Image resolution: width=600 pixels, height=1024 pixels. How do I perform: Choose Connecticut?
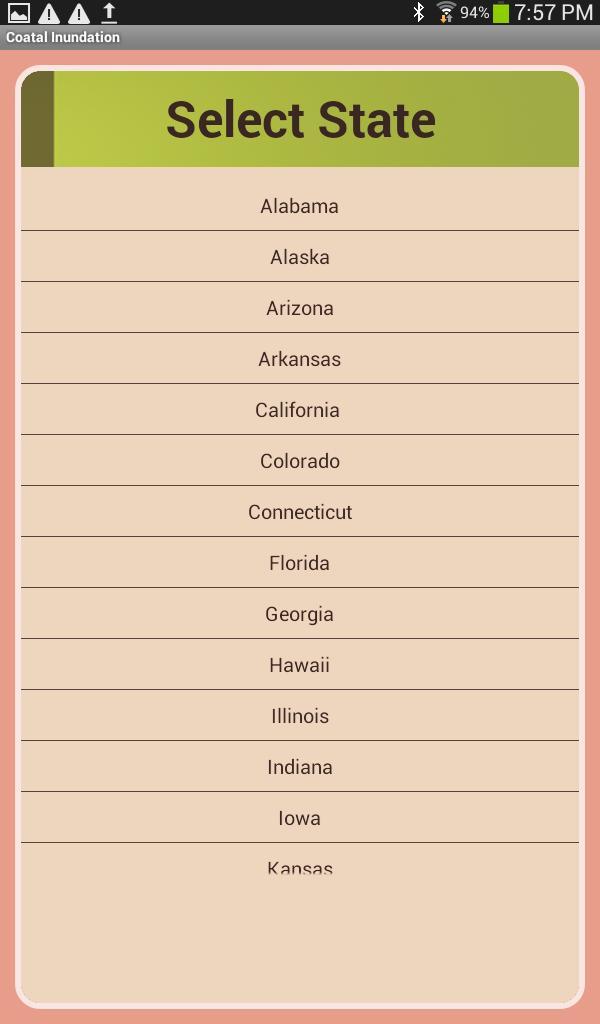pos(300,511)
